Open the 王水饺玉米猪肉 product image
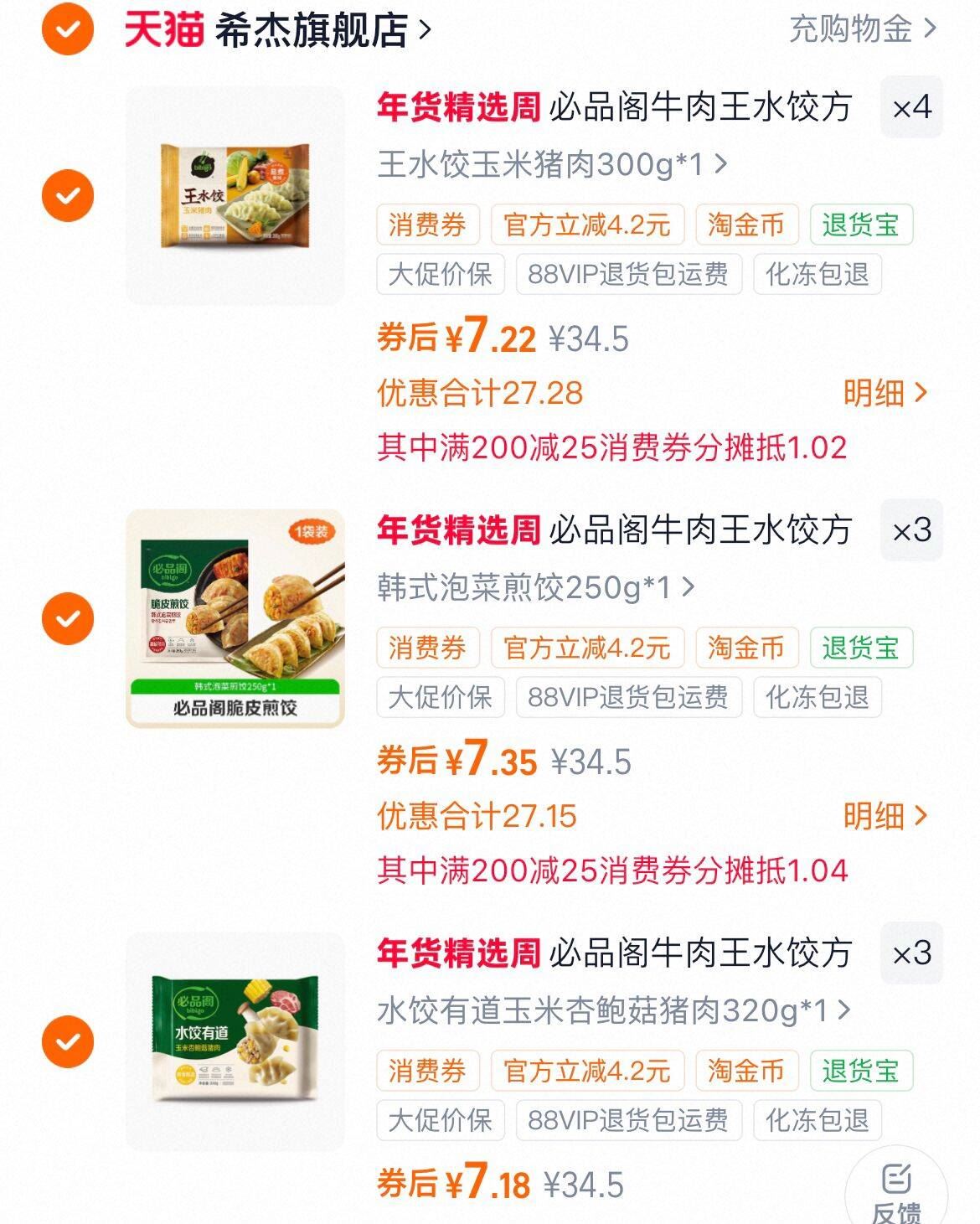Viewport: 980px width, 1224px height. pos(235,196)
